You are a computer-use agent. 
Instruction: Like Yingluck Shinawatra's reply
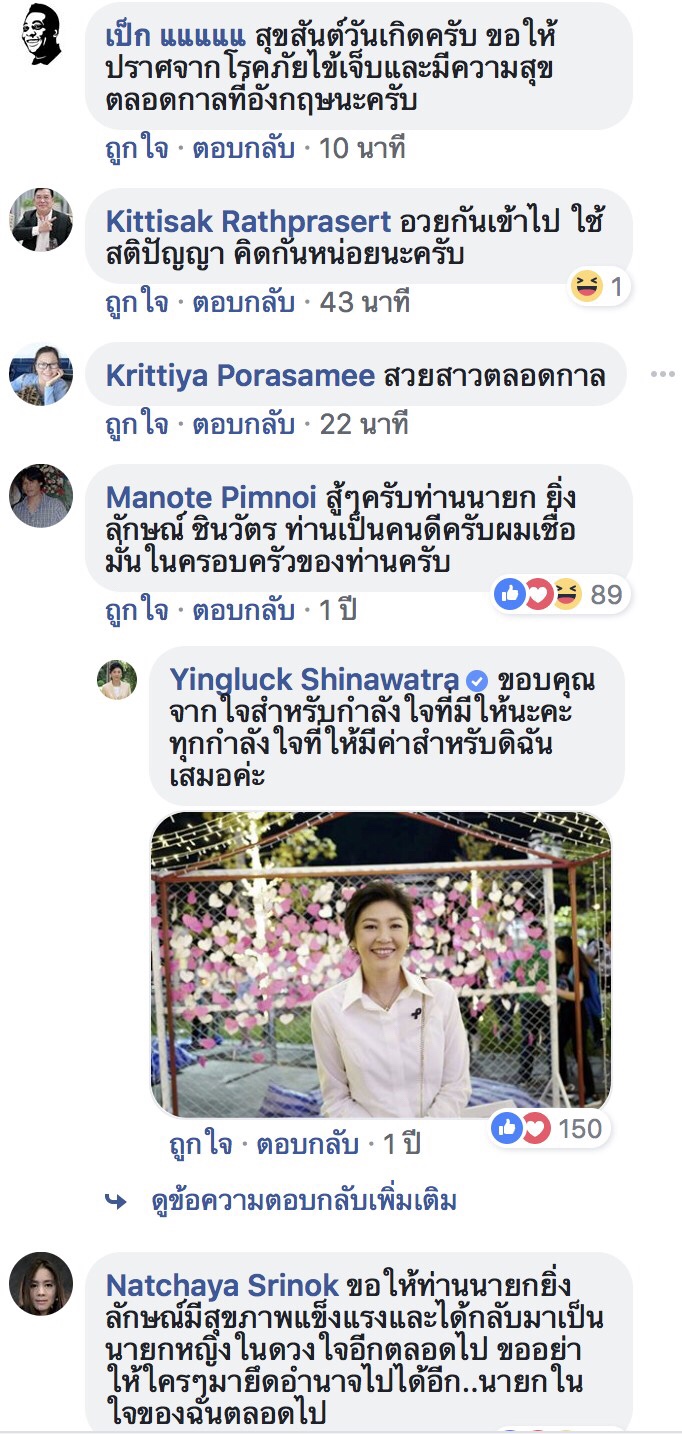coord(201,1143)
